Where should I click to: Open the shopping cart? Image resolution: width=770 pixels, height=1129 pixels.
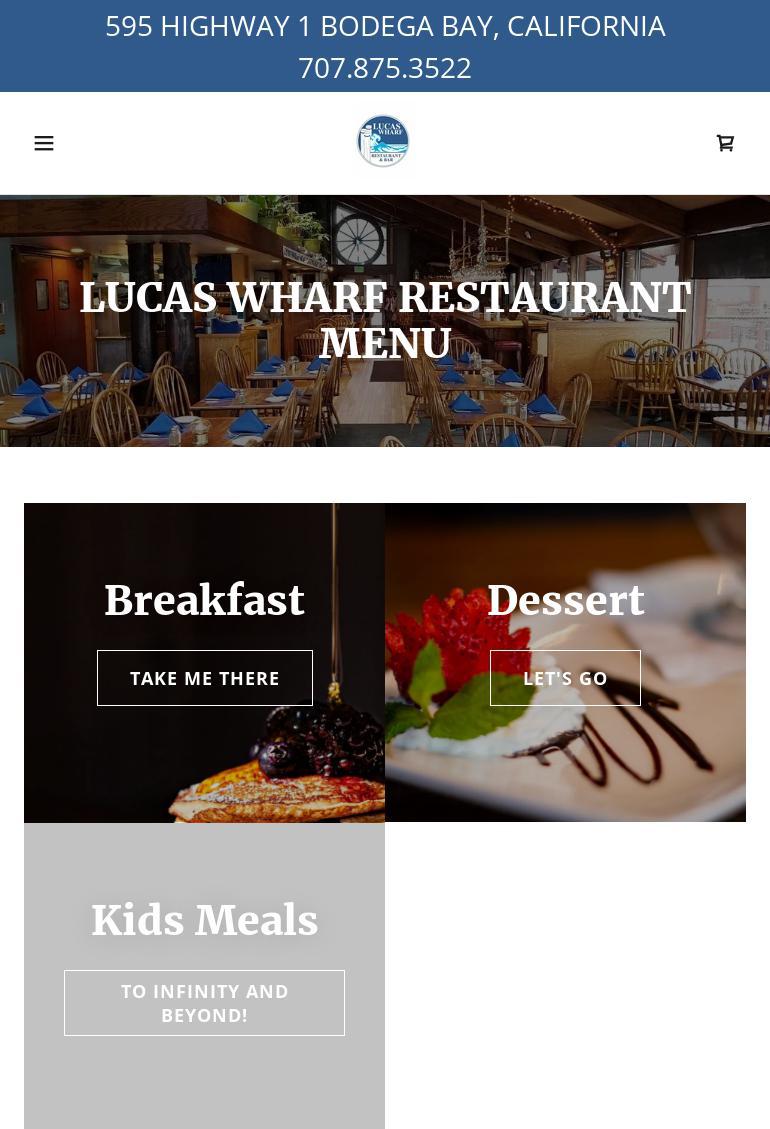point(725,143)
